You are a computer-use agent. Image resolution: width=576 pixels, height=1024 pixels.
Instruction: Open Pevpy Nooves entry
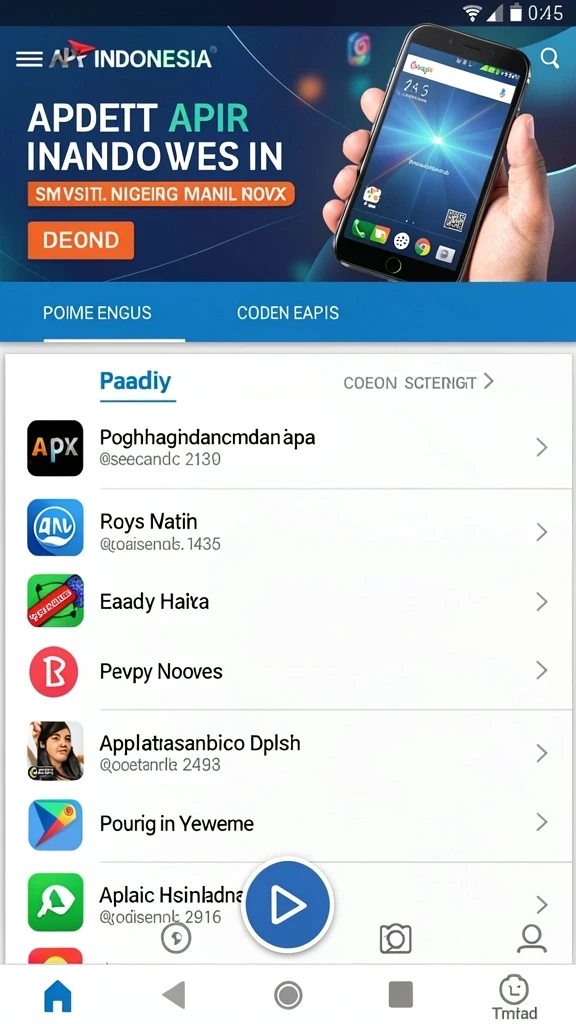coord(288,671)
